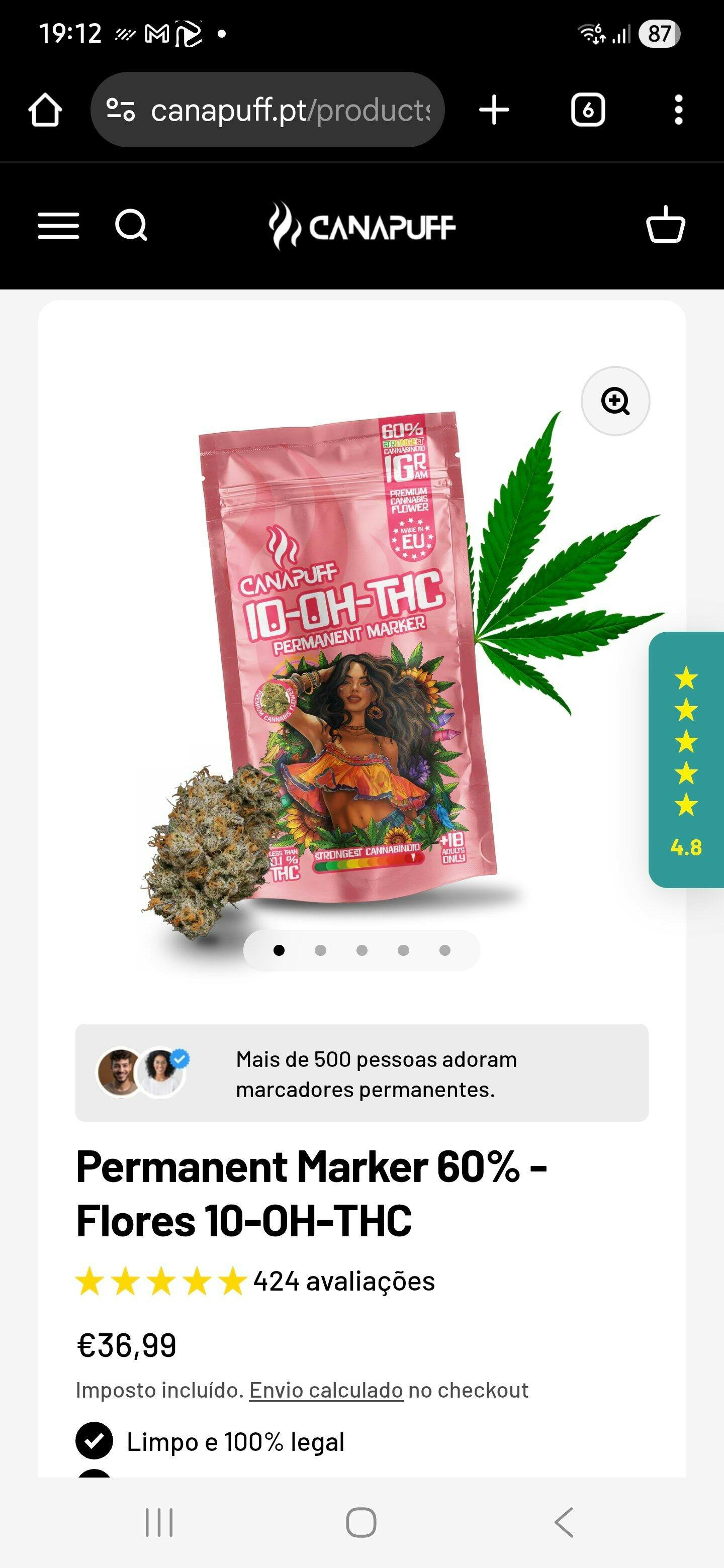Open recent apps from navigation bar
Screen dimensions: 724x1568
(159, 1522)
